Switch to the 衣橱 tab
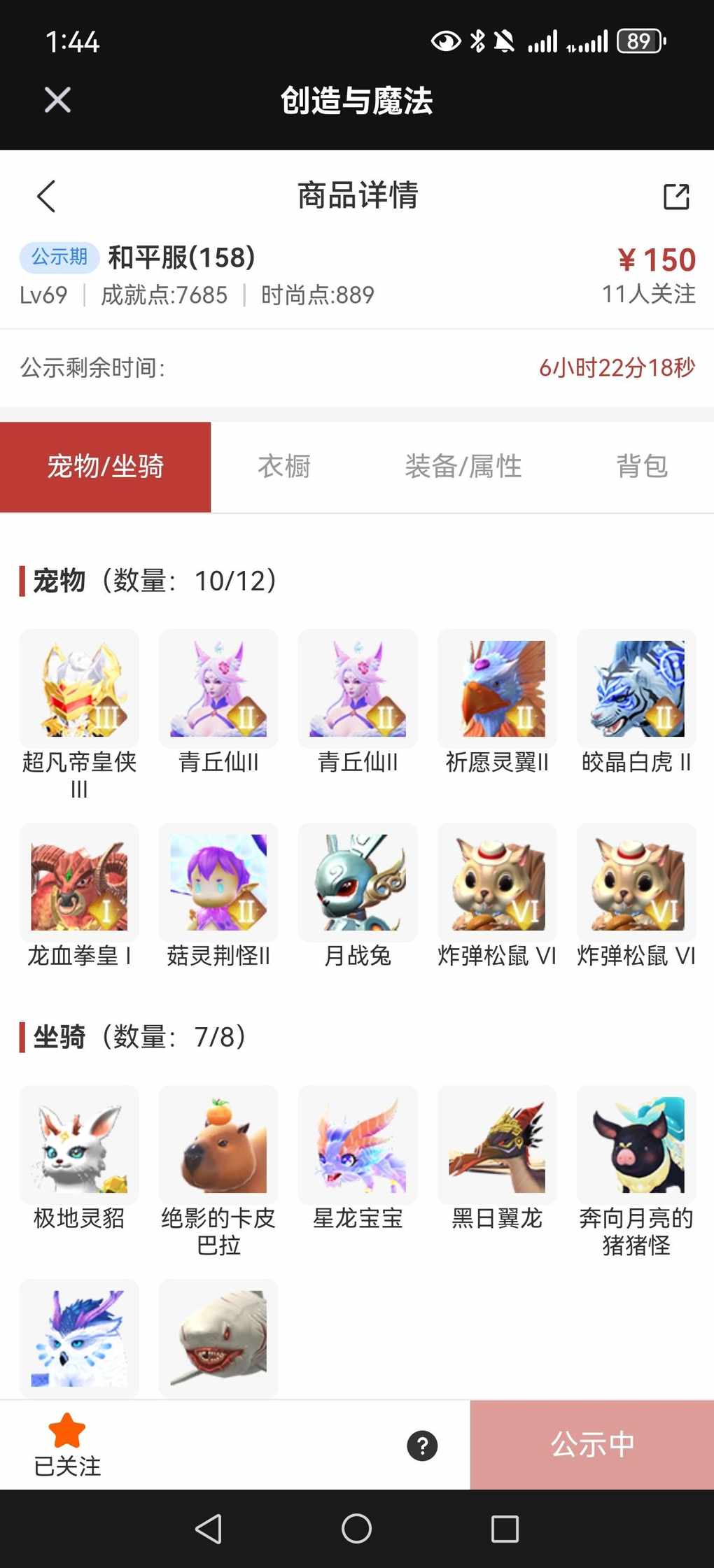This screenshot has width=714, height=1568. pos(284,467)
